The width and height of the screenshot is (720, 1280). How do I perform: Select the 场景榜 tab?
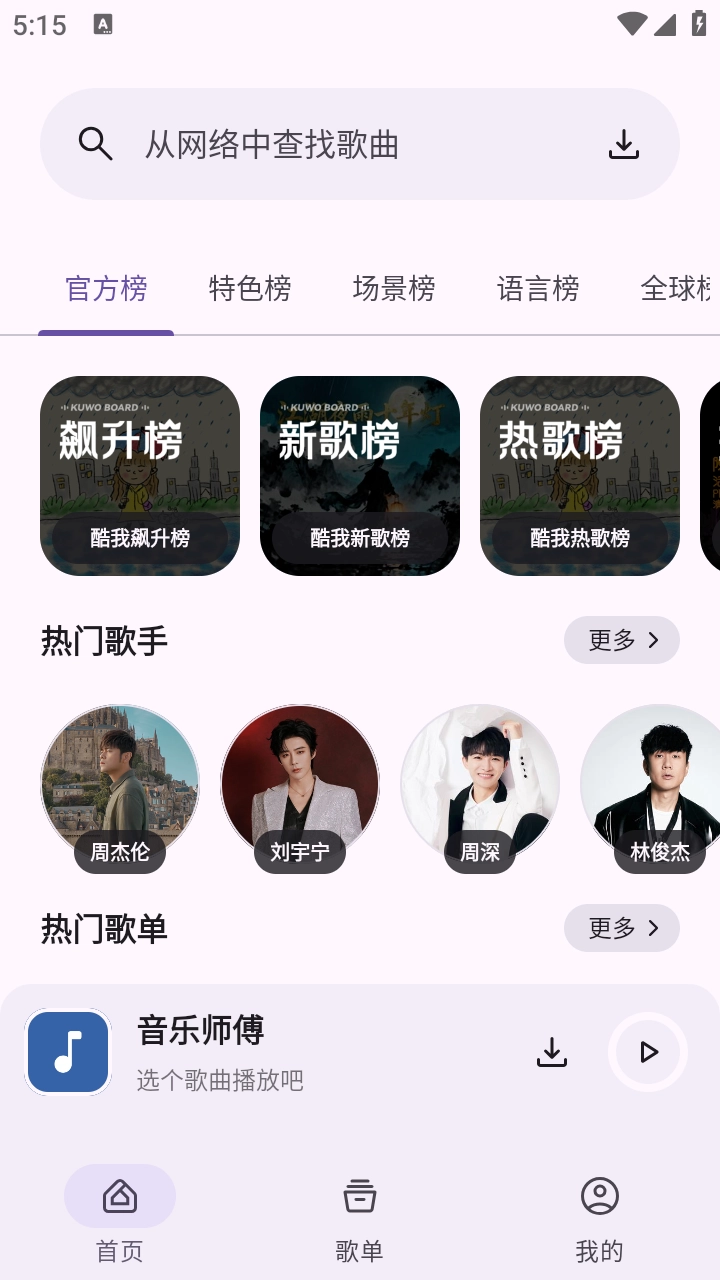(393, 288)
